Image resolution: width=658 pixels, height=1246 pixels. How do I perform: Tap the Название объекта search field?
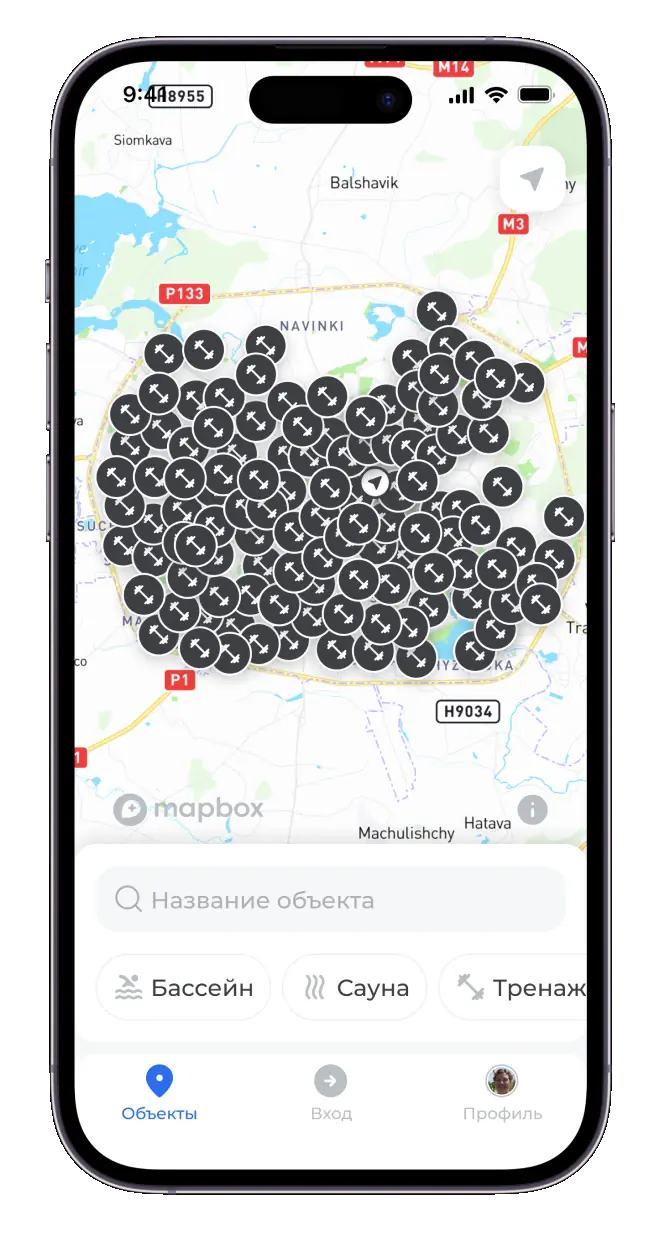[330, 899]
